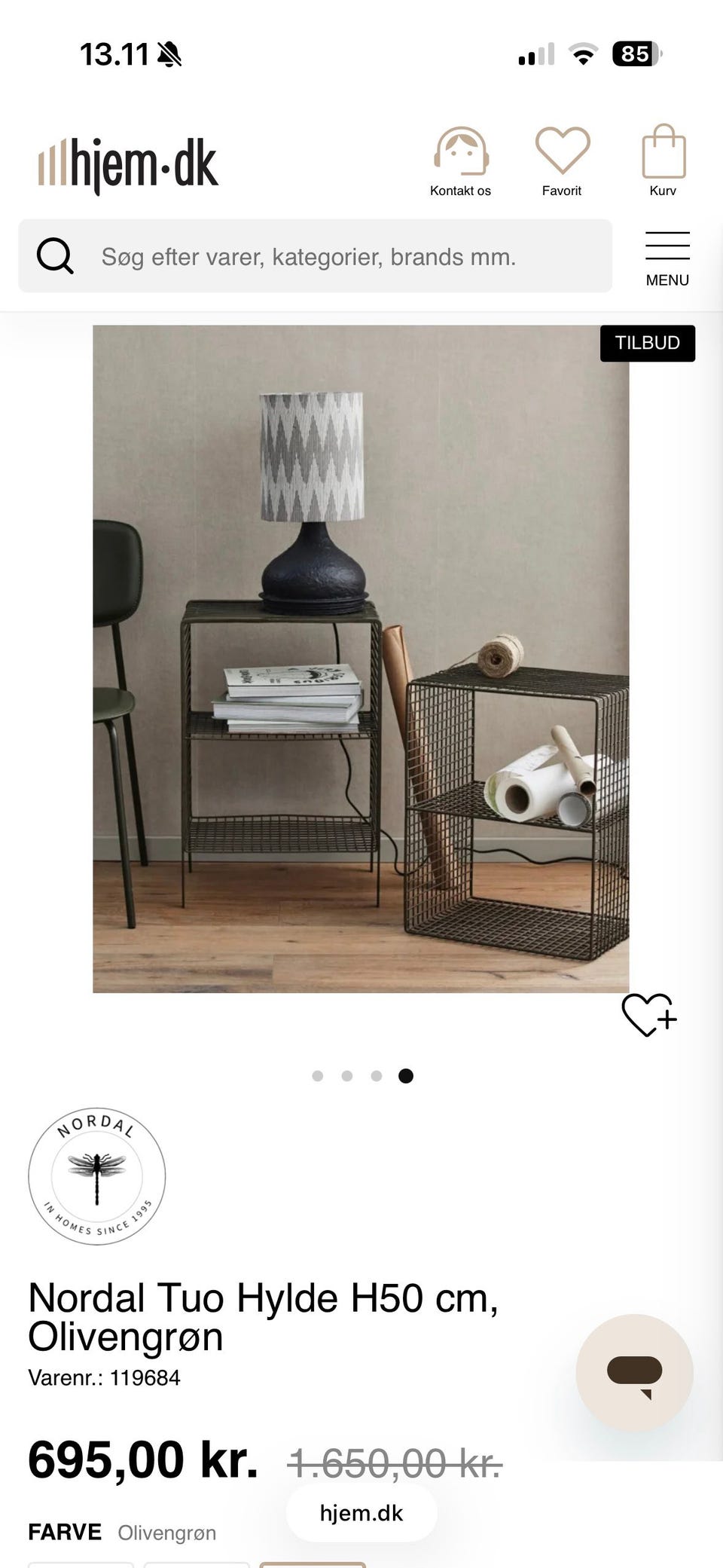This screenshot has width=723, height=1568.
Task: Open the Kurv shopping bag icon
Action: [663, 151]
